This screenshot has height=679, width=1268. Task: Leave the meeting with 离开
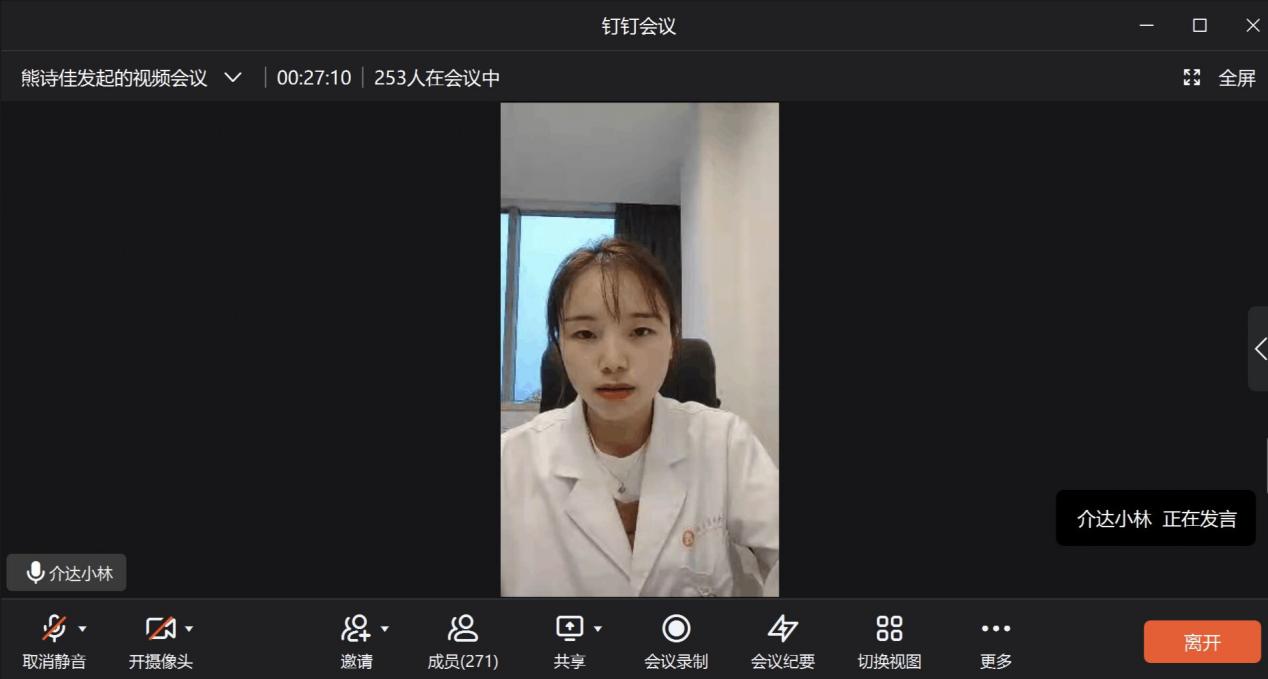point(1202,642)
